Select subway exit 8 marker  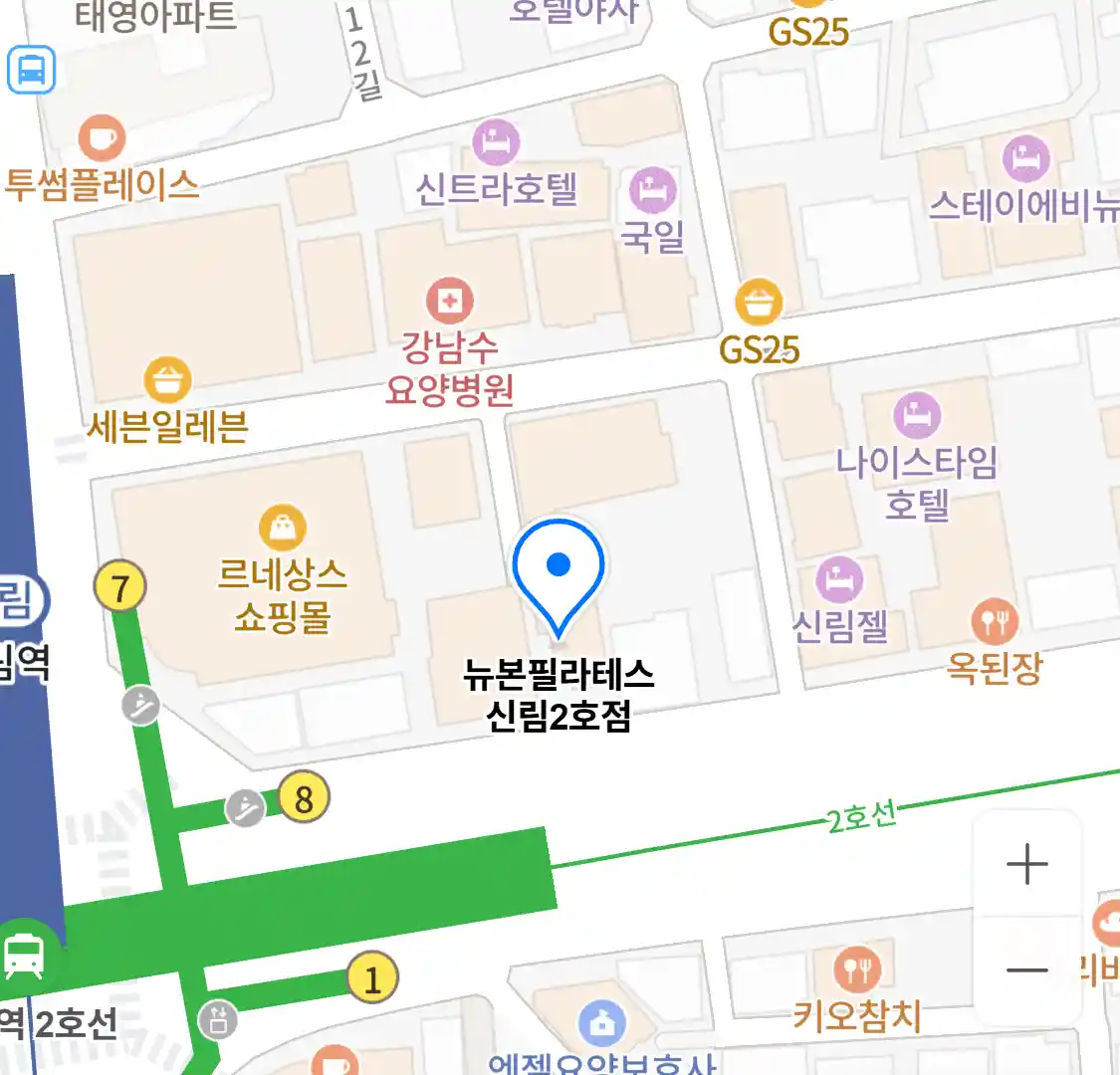[x=304, y=797]
